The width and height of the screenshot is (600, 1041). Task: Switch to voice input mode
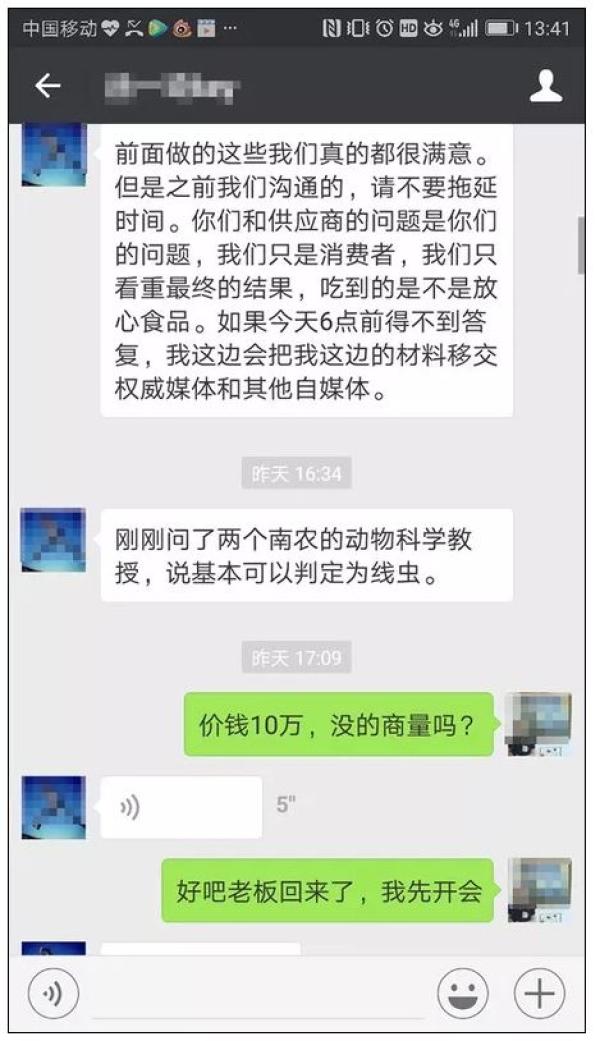point(53,994)
